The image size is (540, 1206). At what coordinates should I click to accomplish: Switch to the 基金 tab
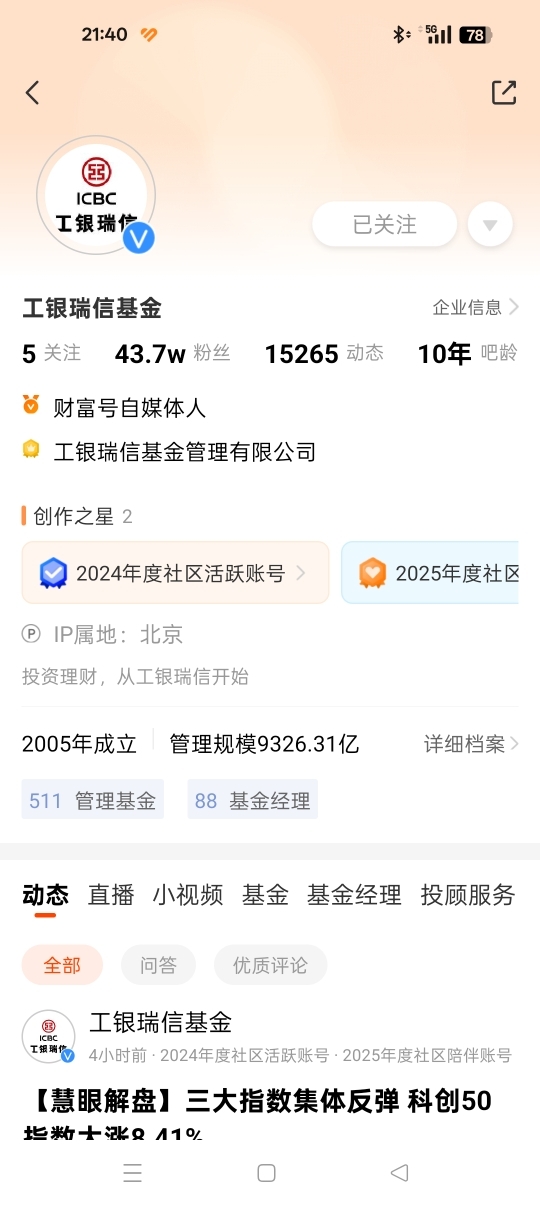pos(265,894)
